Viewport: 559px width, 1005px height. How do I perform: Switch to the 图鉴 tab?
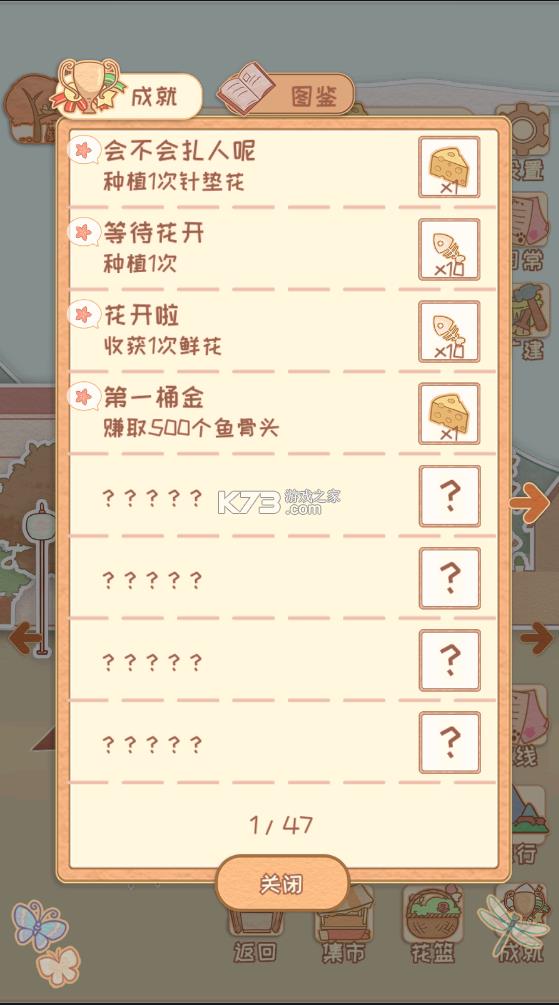pyautogui.click(x=287, y=94)
